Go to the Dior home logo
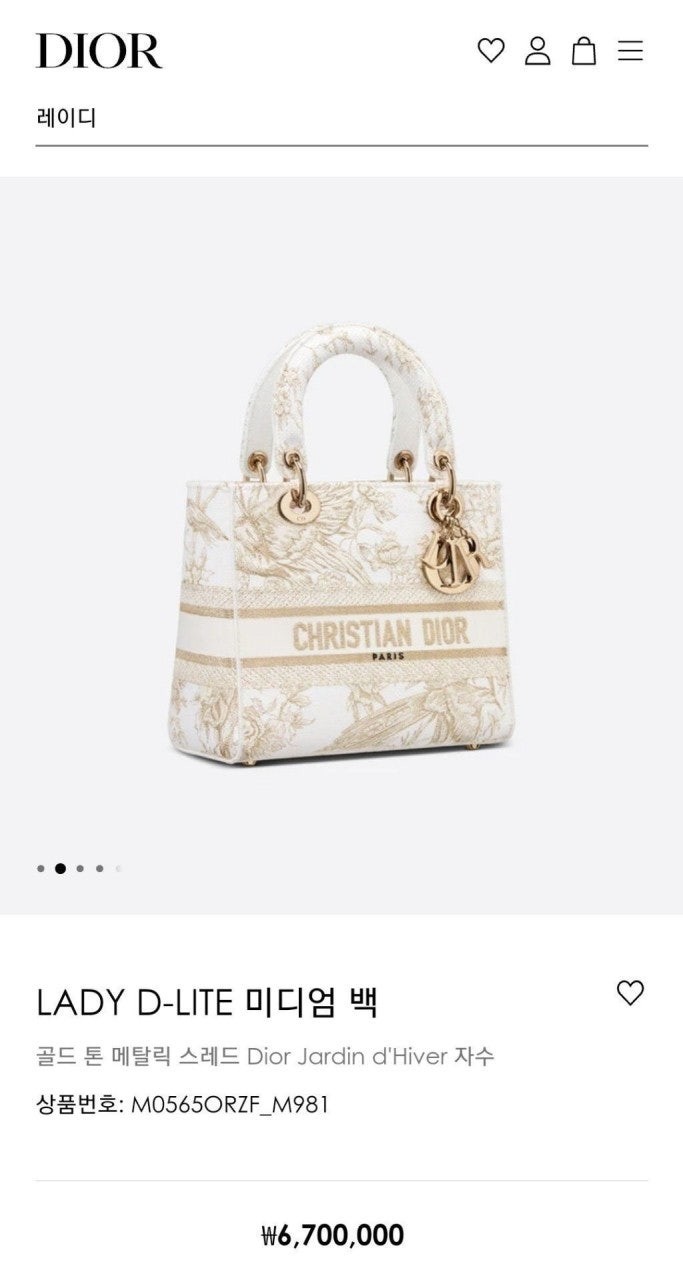Screen dimensions: 683x1280 tap(99, 50)
